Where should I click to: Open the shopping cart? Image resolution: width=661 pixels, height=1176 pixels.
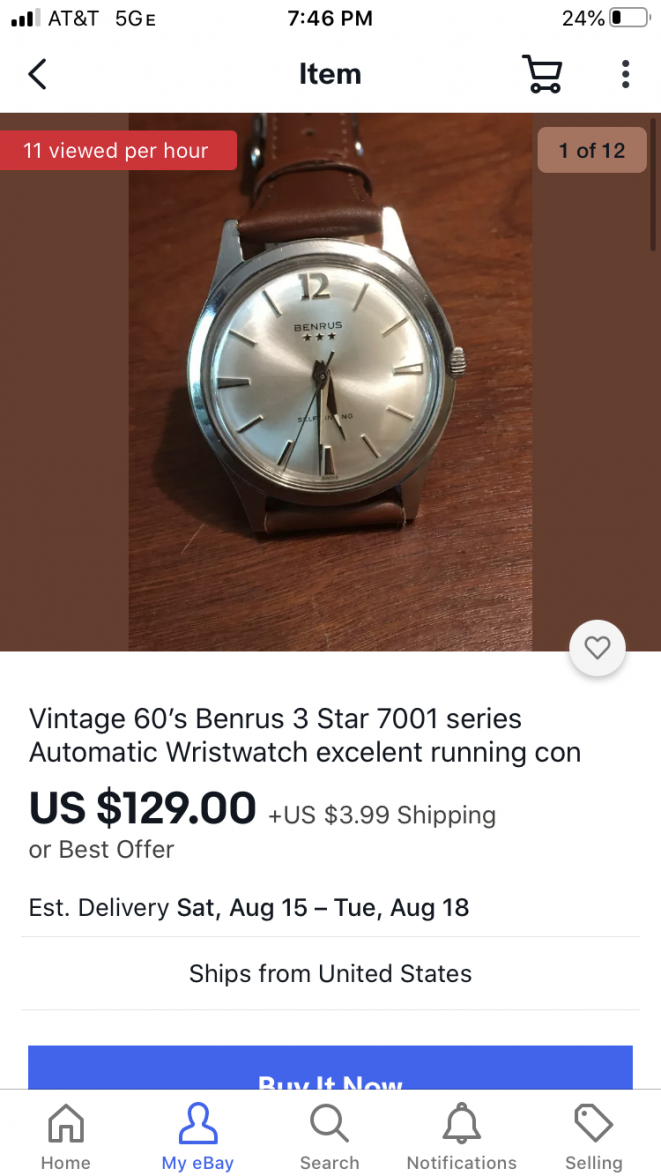542,74
